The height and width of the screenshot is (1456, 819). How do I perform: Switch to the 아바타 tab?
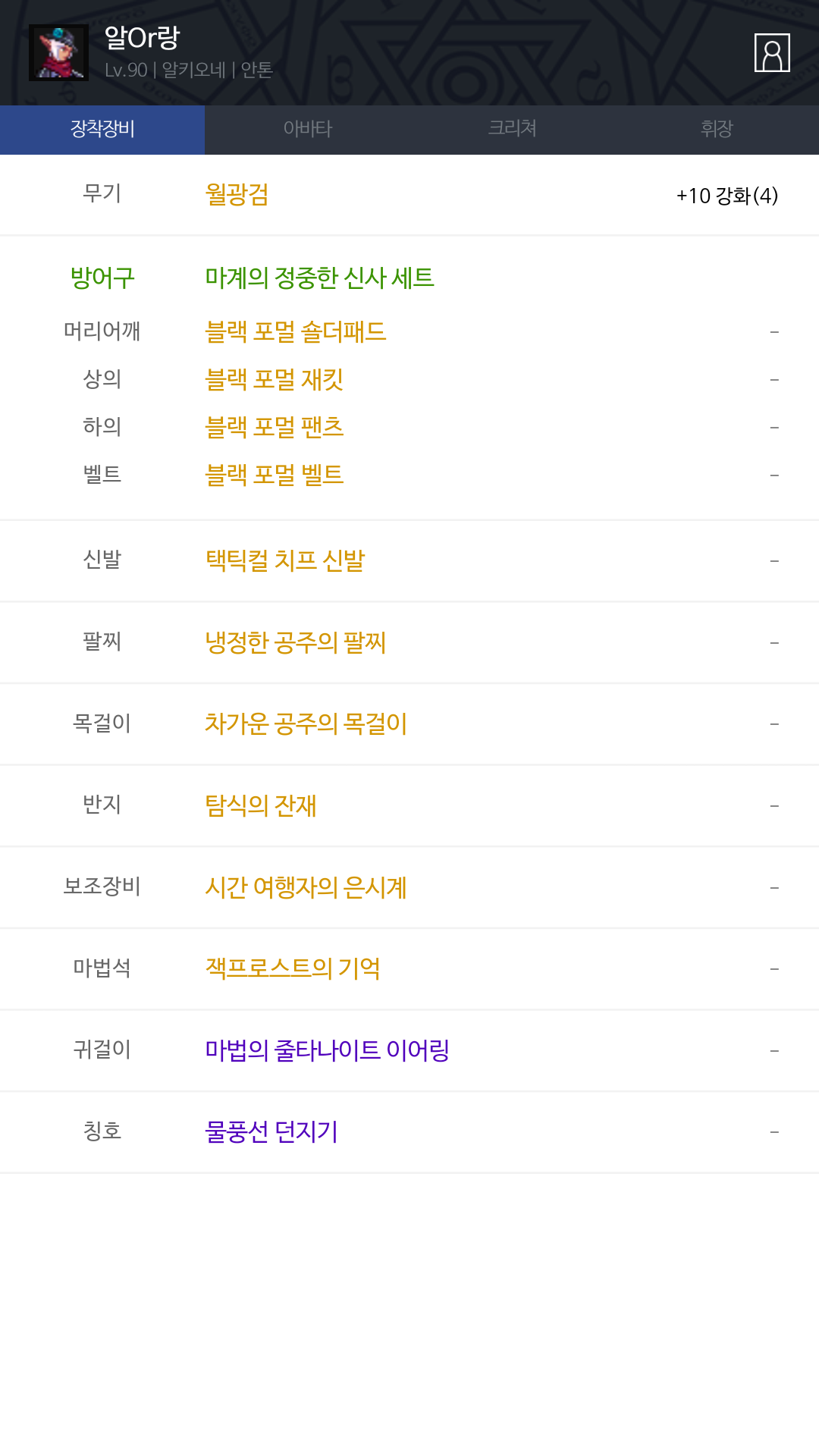coord(307,130)
